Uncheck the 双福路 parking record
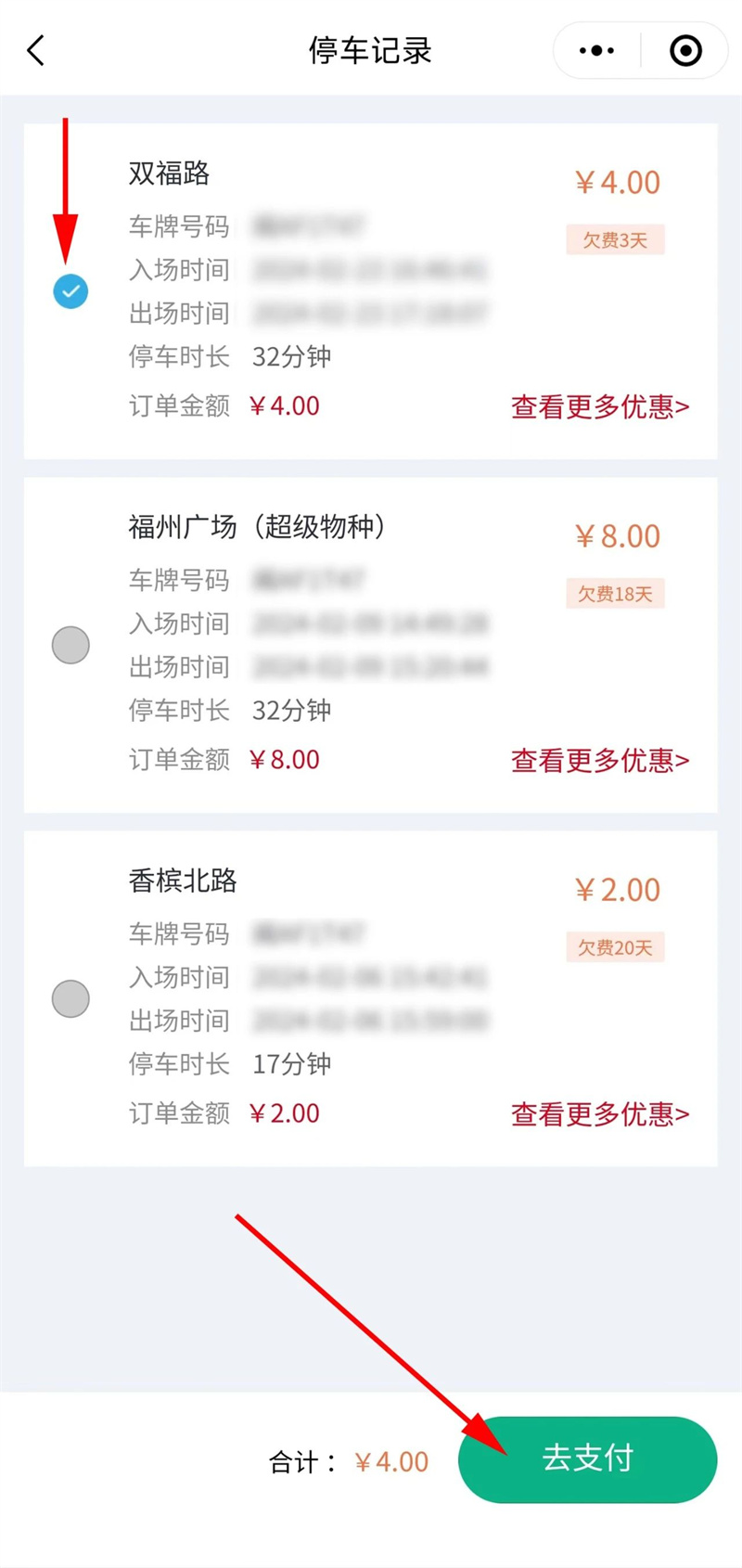Screen dimensions: 742x1568 [x=70, y=291]
